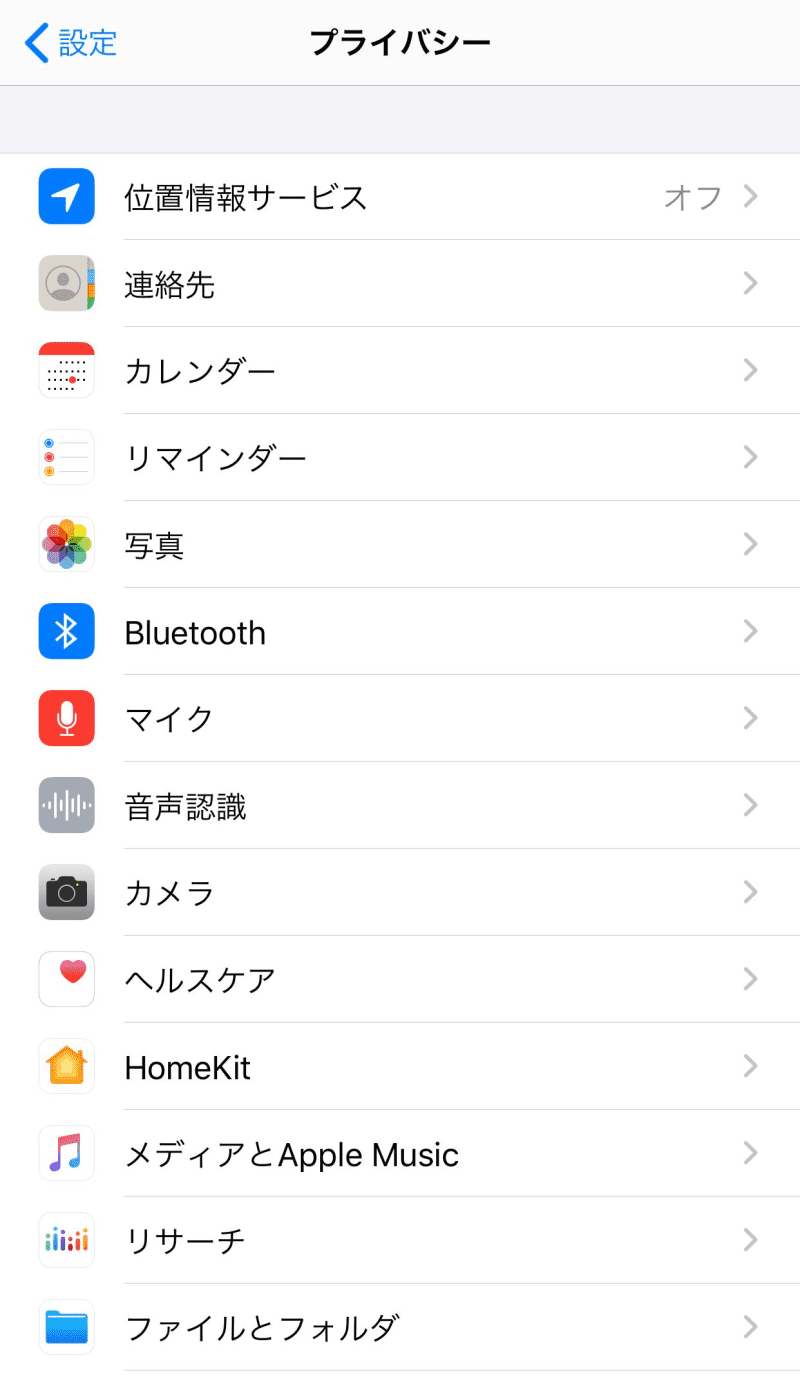Open the 連絡先 privacy row
This screenshot has height=1384, width=800.
(x=400, y=284)
